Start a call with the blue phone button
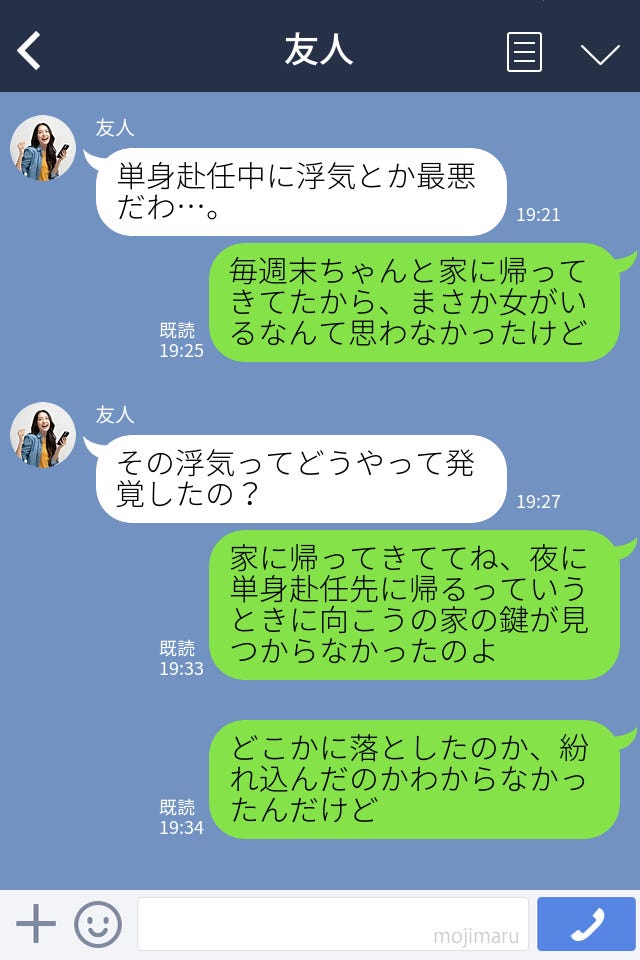Image resolution: width=640 pixels, height=960 pixels. click(586, 924)
